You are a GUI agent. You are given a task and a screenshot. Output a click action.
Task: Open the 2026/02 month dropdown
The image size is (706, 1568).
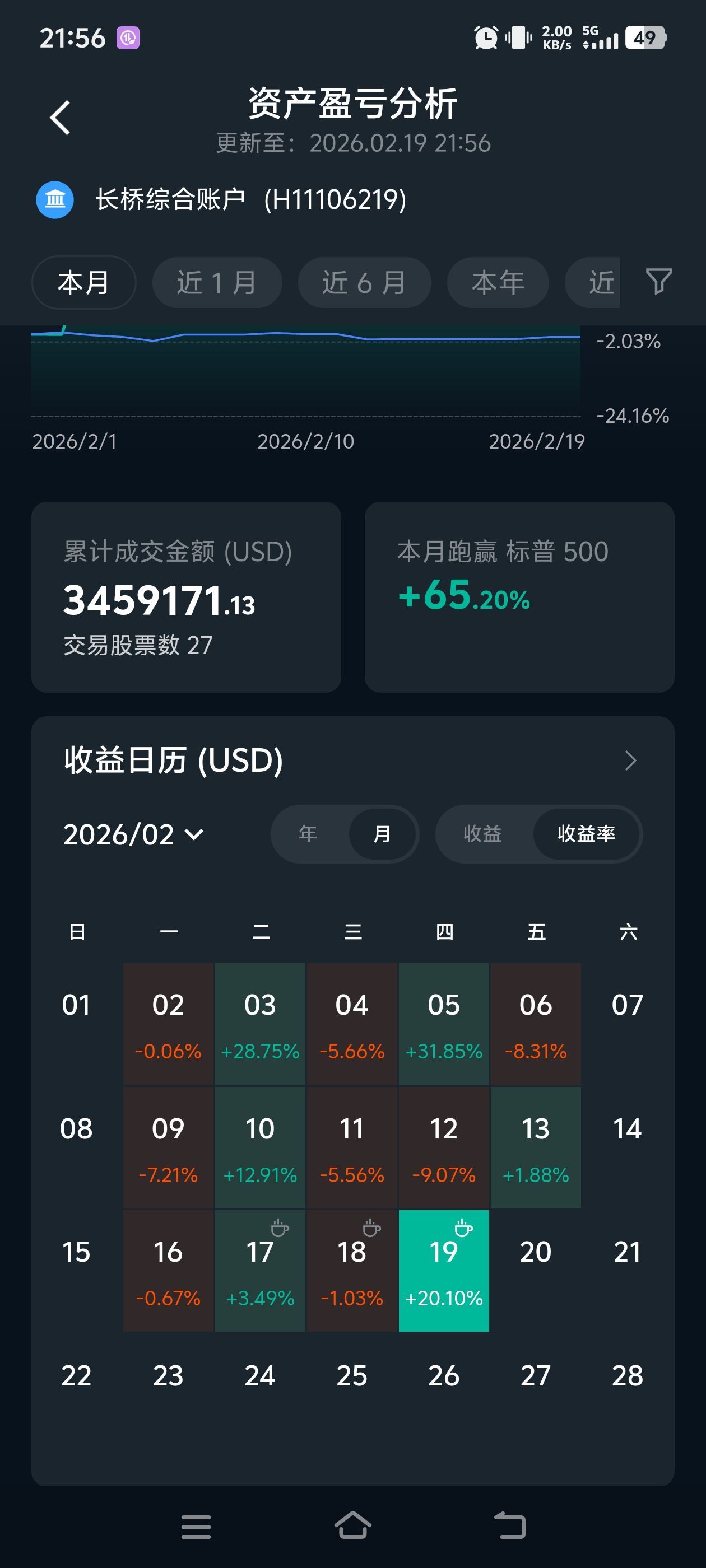tap(133, 834)
